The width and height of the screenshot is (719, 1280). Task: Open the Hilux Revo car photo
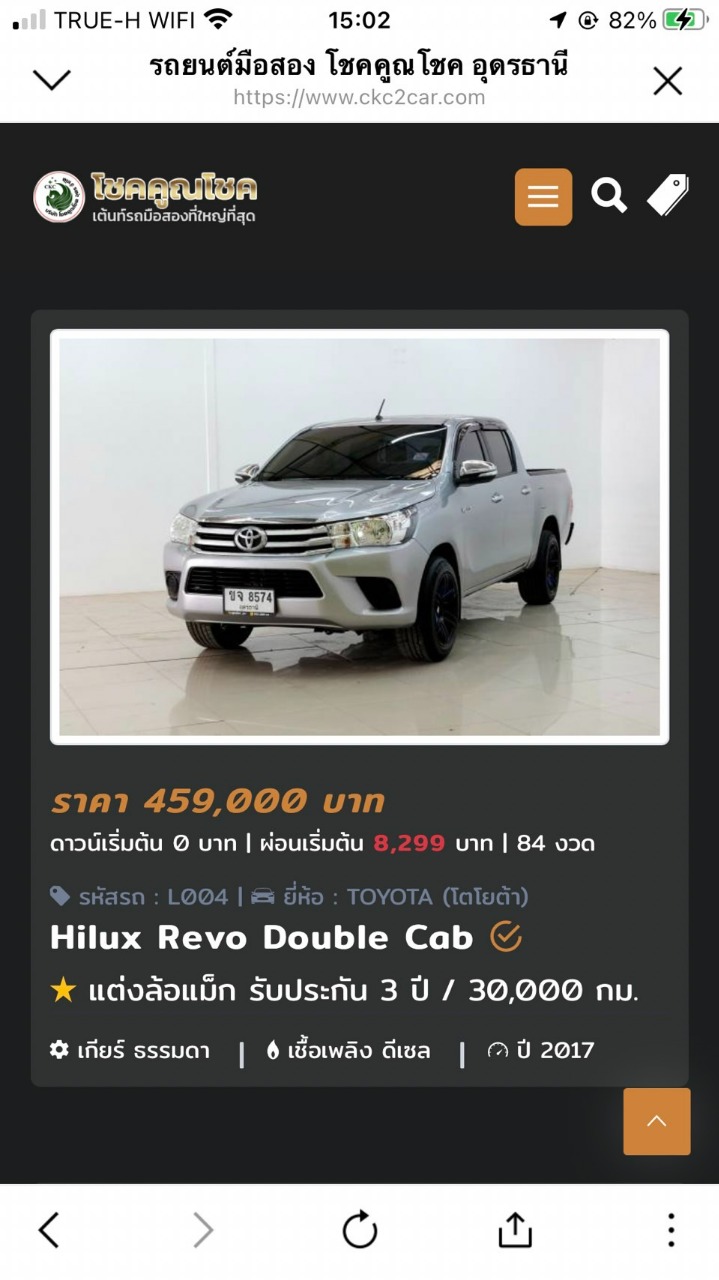(360, 537)
